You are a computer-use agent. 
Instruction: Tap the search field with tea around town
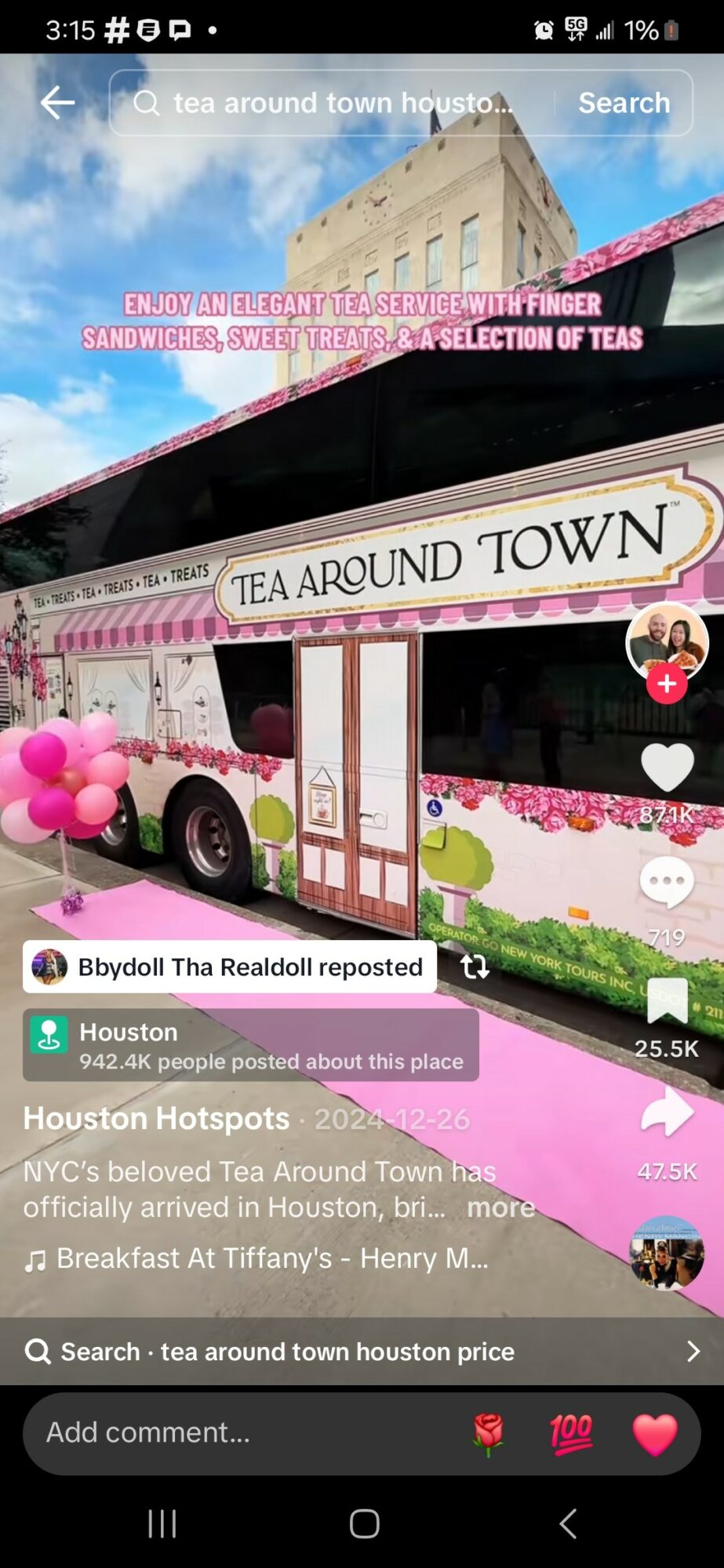(x=337, y=103)
